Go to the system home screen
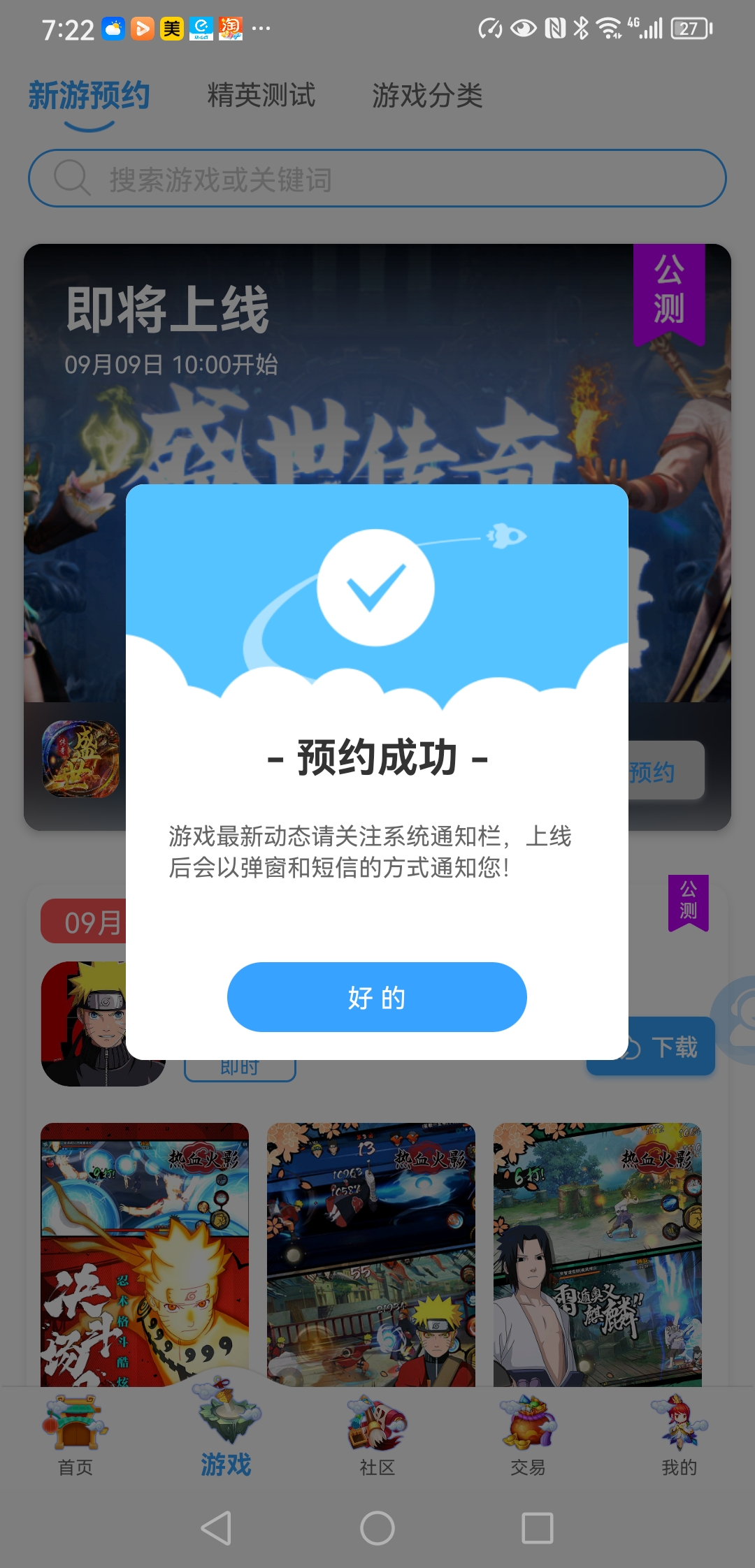This screenshot has height=1568, width=755. coord(377,1528)
